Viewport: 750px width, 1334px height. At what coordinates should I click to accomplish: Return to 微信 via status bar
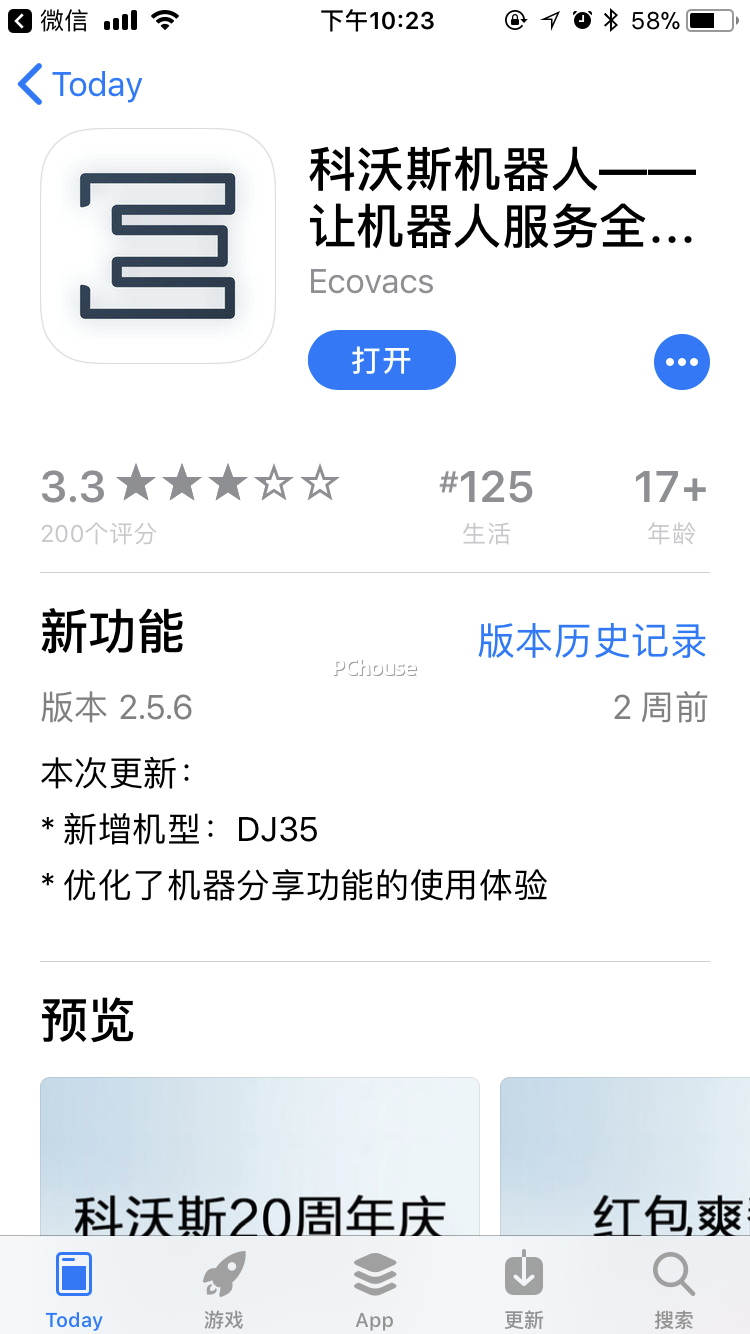[x=48, y=20]
